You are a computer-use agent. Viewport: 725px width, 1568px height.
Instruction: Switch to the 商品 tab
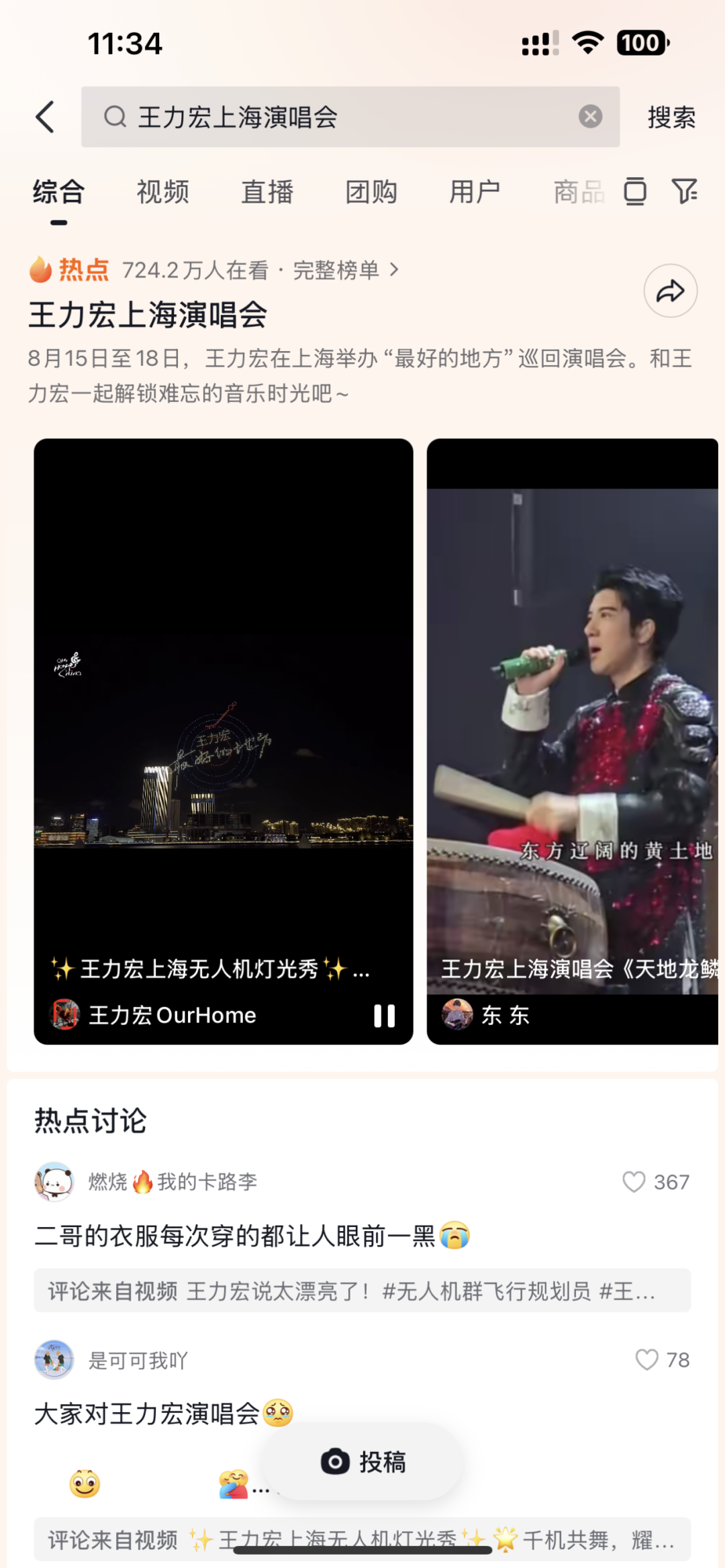coord(578,192)
